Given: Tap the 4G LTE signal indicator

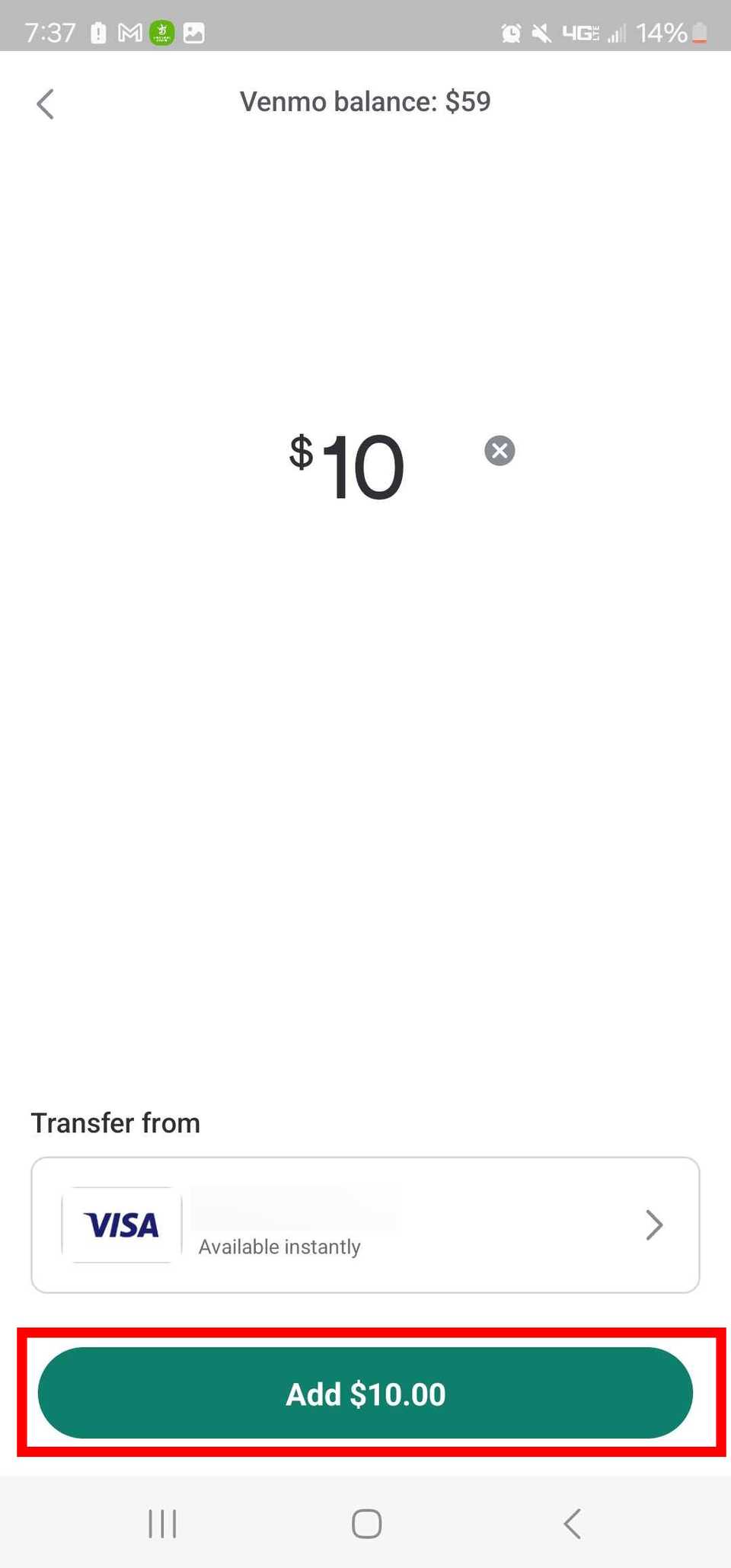Looking at the screenshot, I should (583, 32).
